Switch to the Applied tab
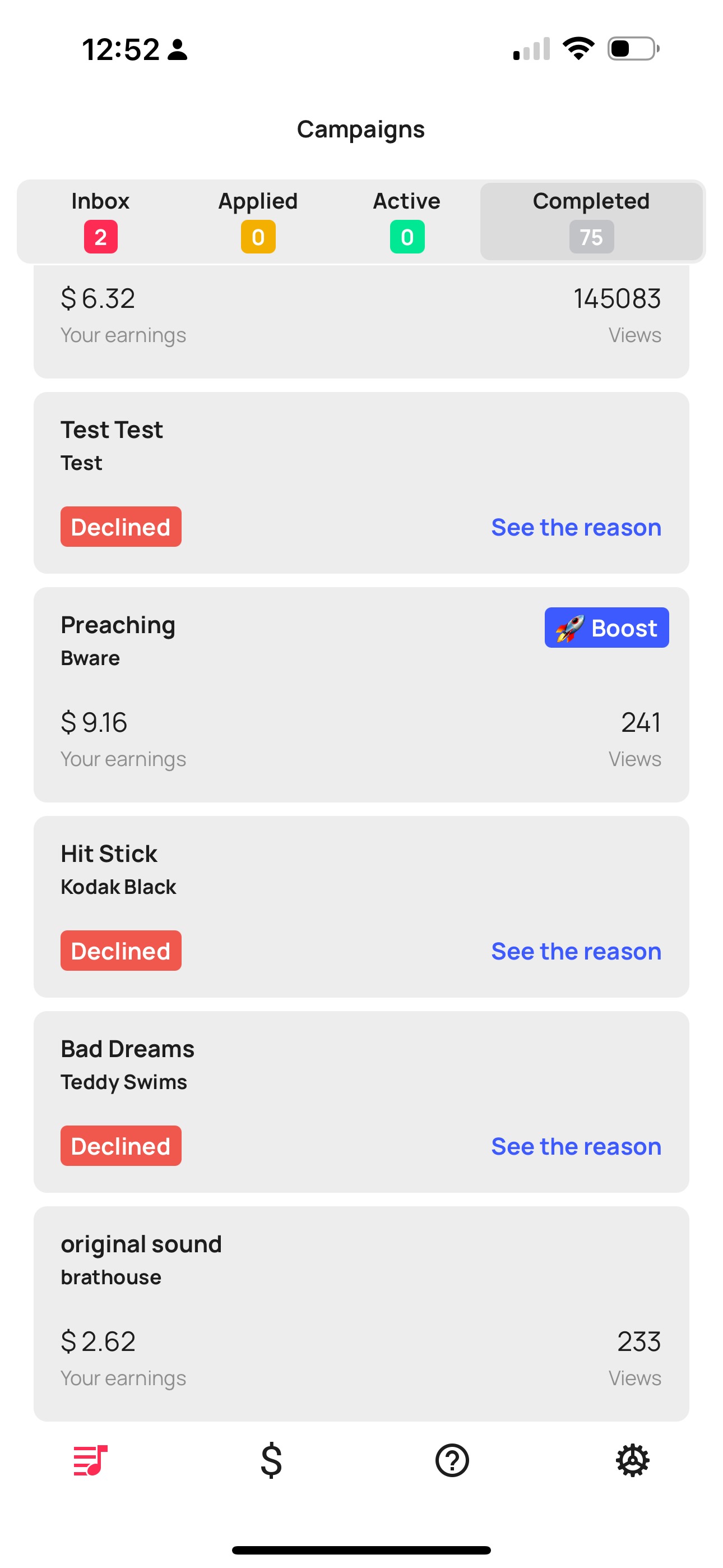 tap(258, 221)
